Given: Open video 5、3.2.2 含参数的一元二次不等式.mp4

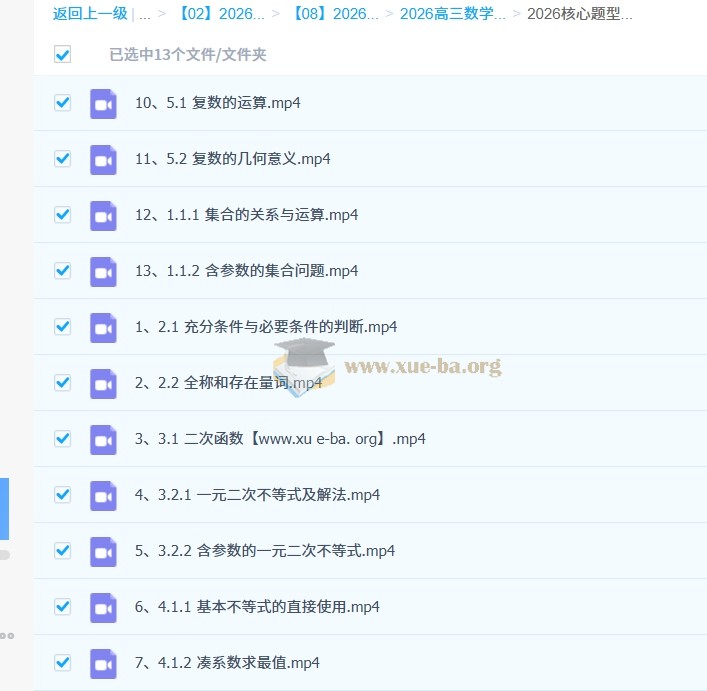Looking at the screenshot, I should click(x=265, y=550).
